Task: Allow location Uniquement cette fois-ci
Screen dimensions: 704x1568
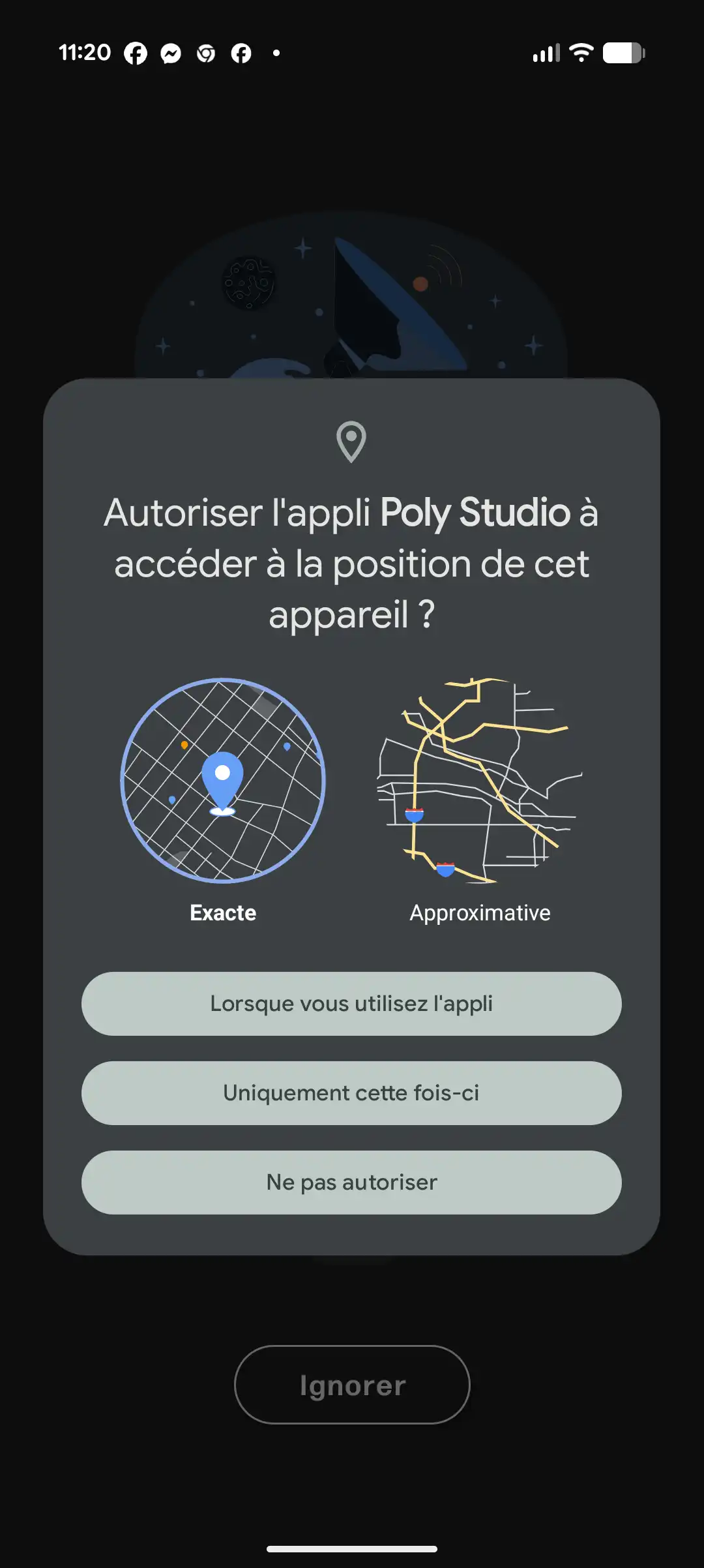Action: (351, 1093)
